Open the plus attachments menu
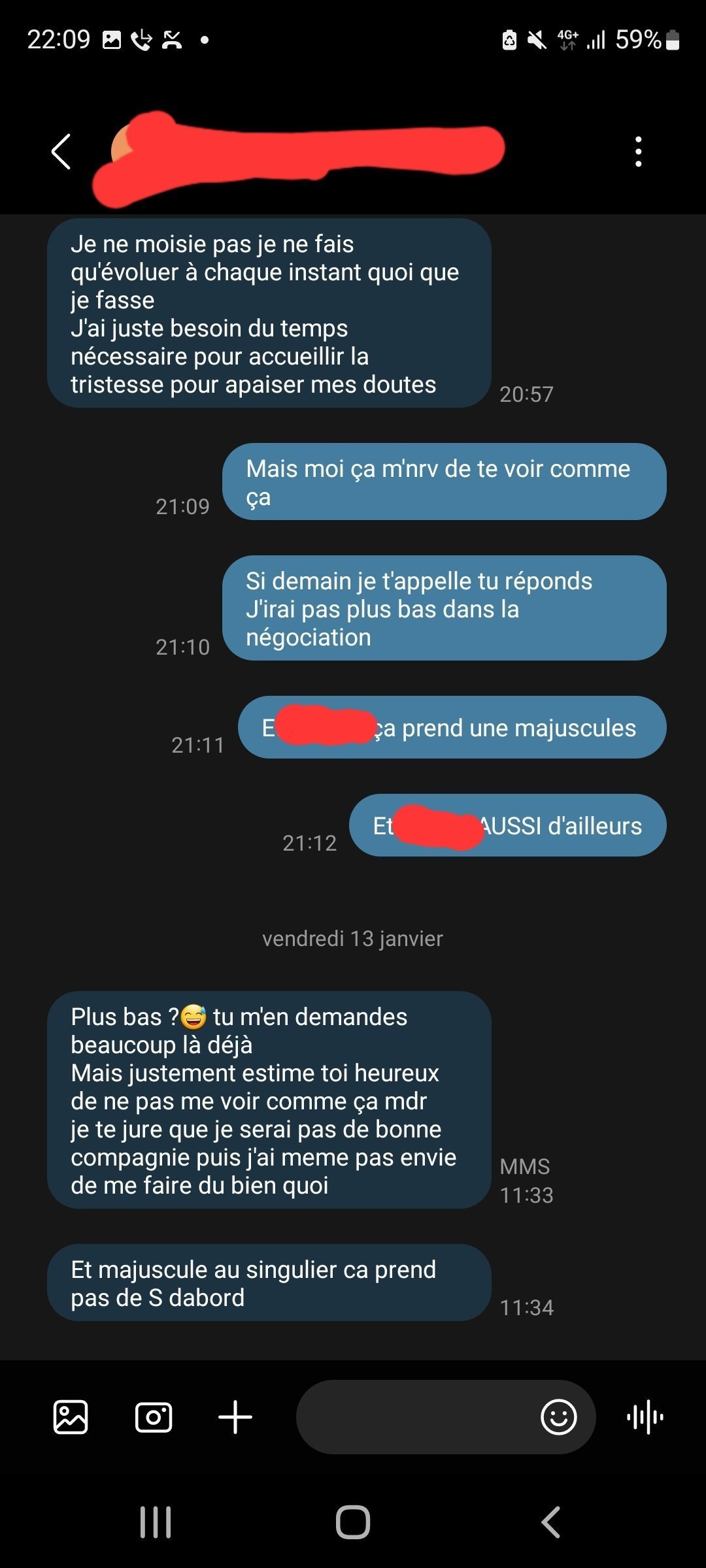This screenshot has width=706, height=1568. pyautogui.click(x=235, y=1417)
